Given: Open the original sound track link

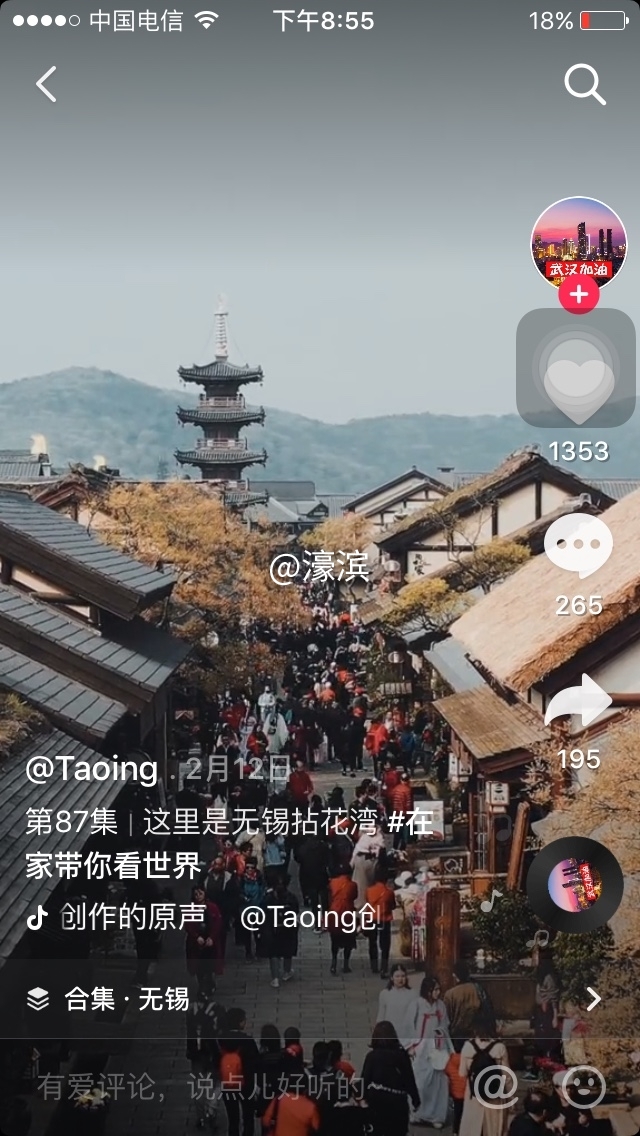Looking at the screenshot, I should coord(133,917).
